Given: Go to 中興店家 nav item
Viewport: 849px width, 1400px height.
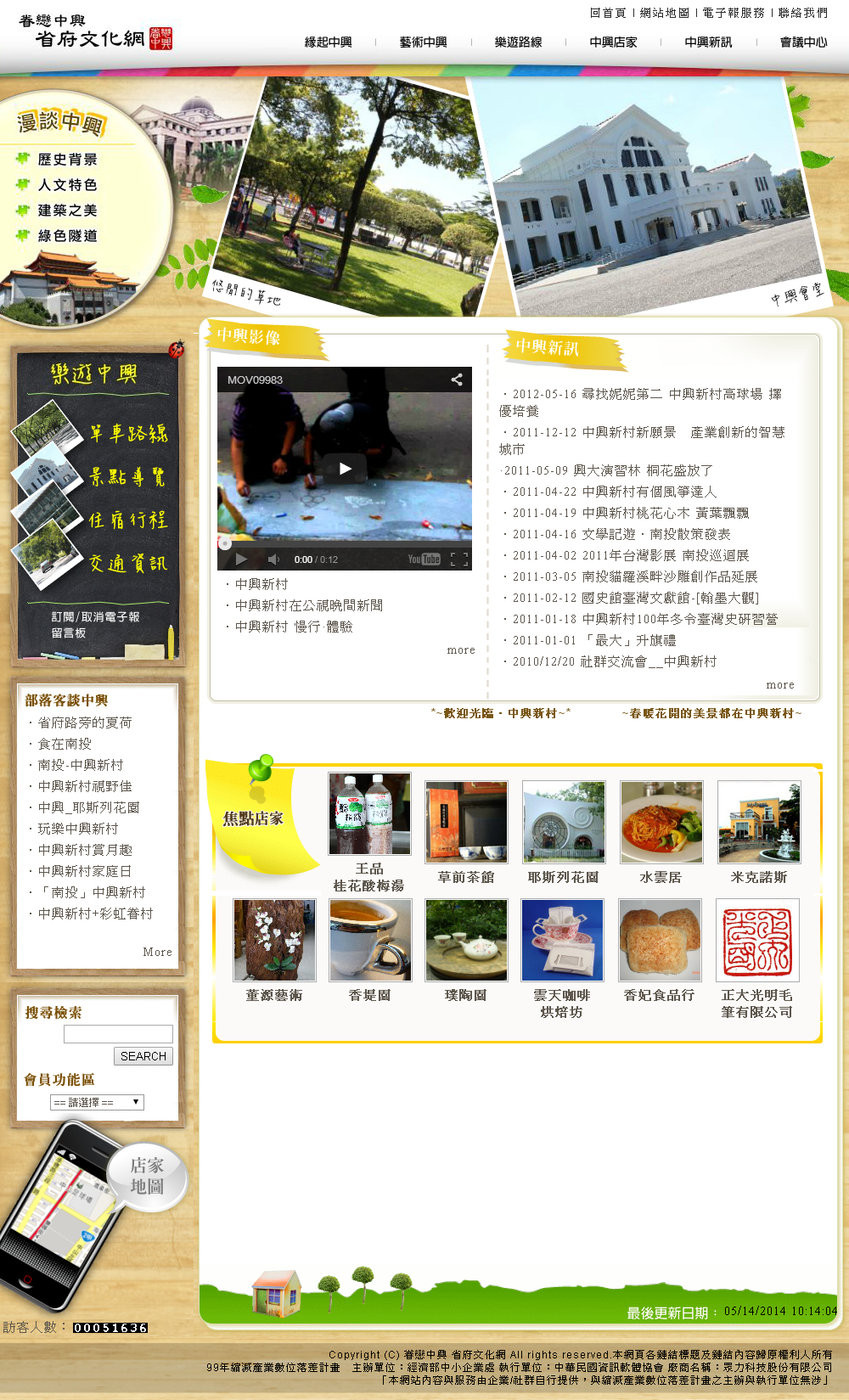Looking at the screenshot, I should point(613,42).
